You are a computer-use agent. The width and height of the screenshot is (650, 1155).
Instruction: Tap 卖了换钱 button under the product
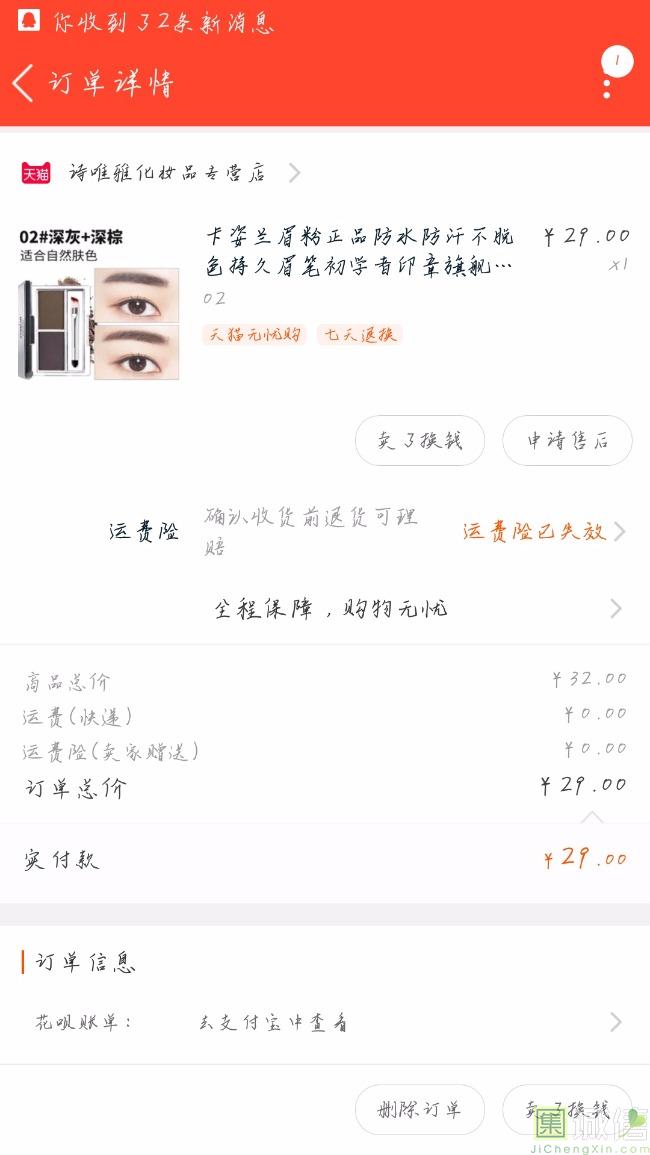tap(420, 440)
